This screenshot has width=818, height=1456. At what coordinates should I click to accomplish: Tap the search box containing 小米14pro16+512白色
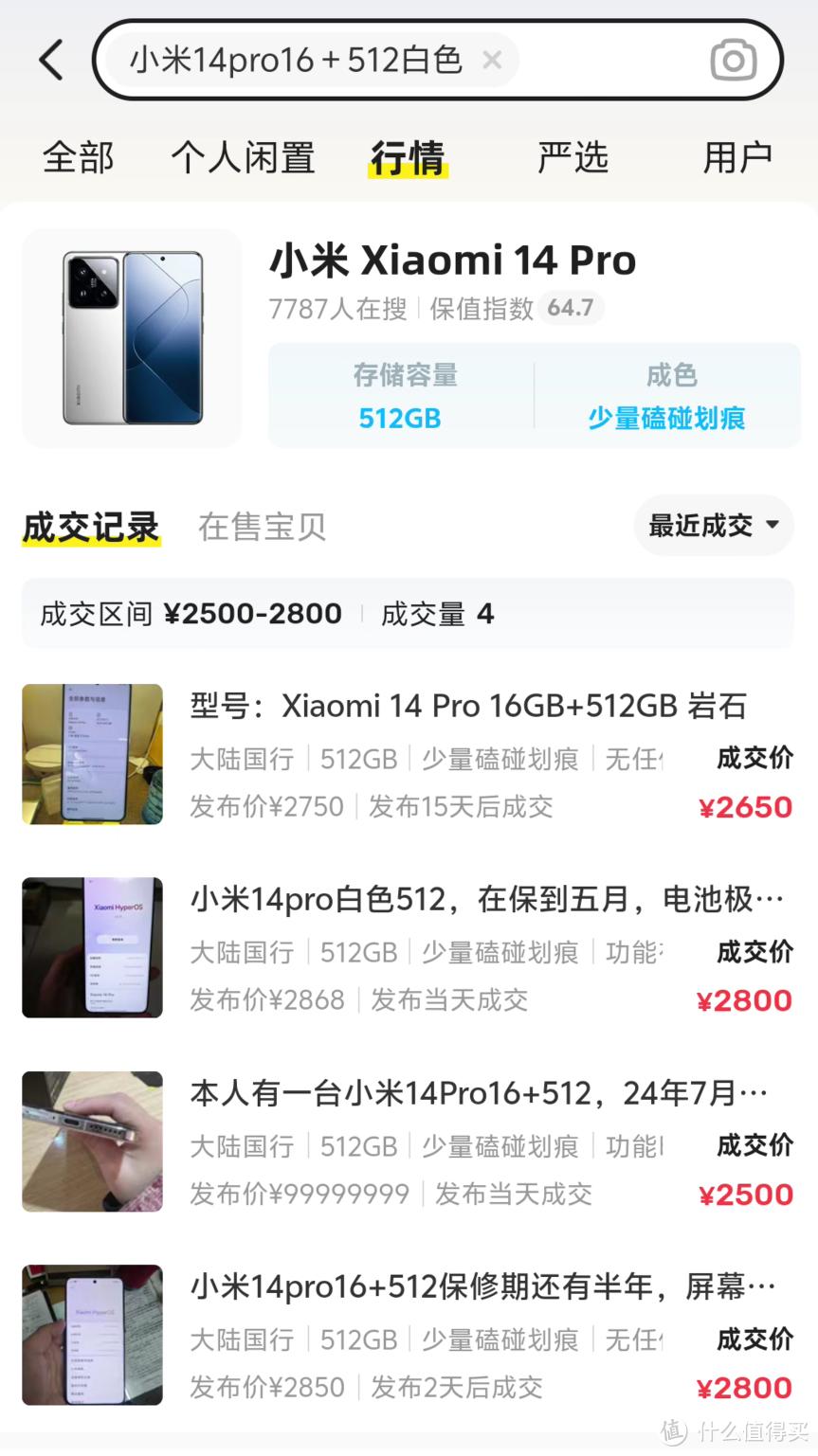[x=295, y=61]
